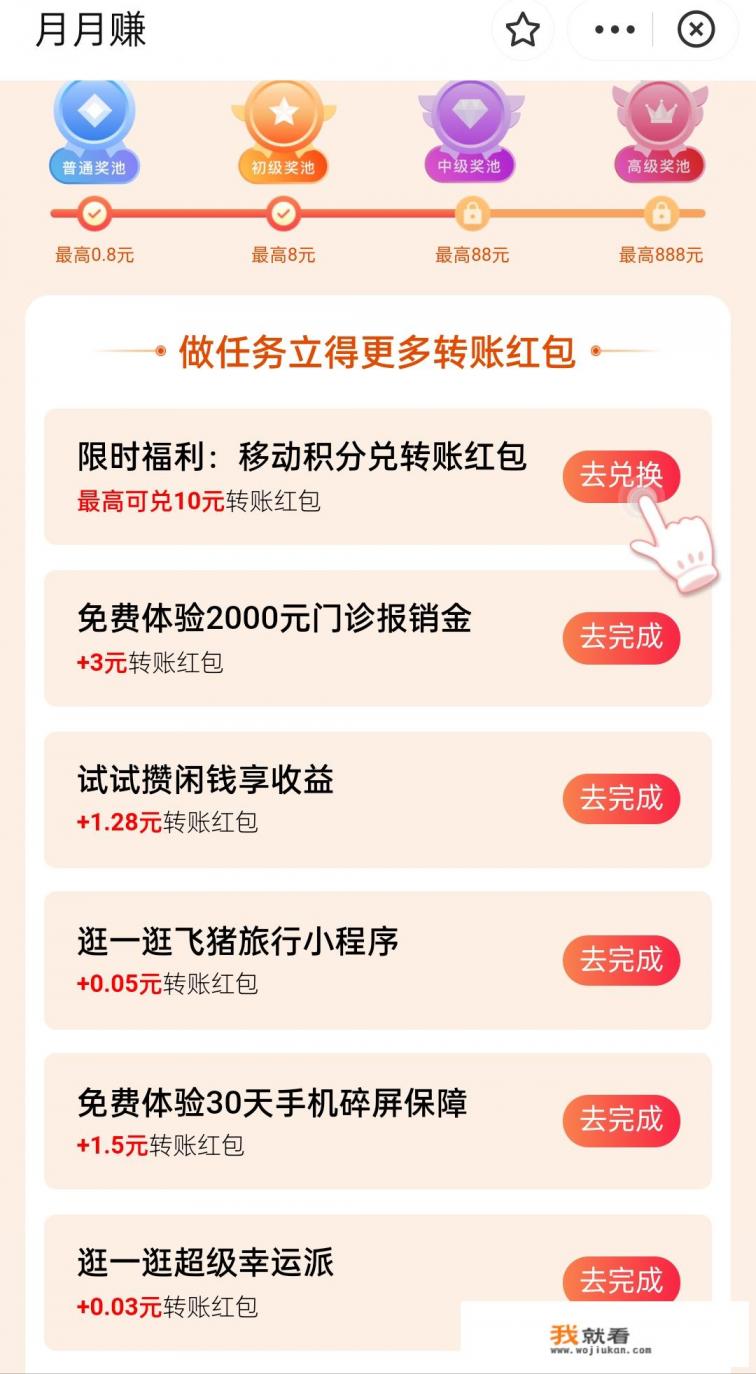Open the 初级奖池 prize pool badge
Viewport: 756px width, 1374px height.
(283, 130)
